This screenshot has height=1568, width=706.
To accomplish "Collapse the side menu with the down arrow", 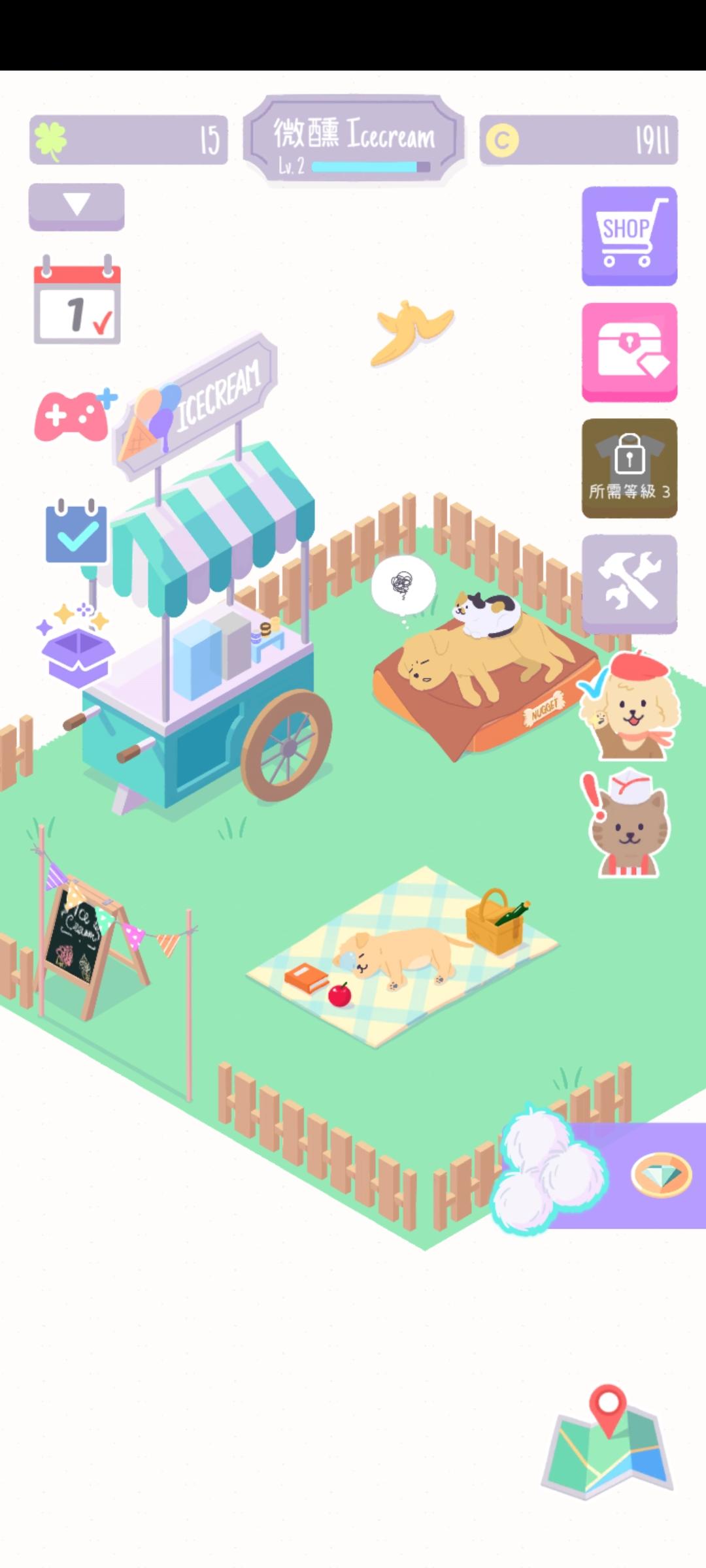I will point(76,206).
